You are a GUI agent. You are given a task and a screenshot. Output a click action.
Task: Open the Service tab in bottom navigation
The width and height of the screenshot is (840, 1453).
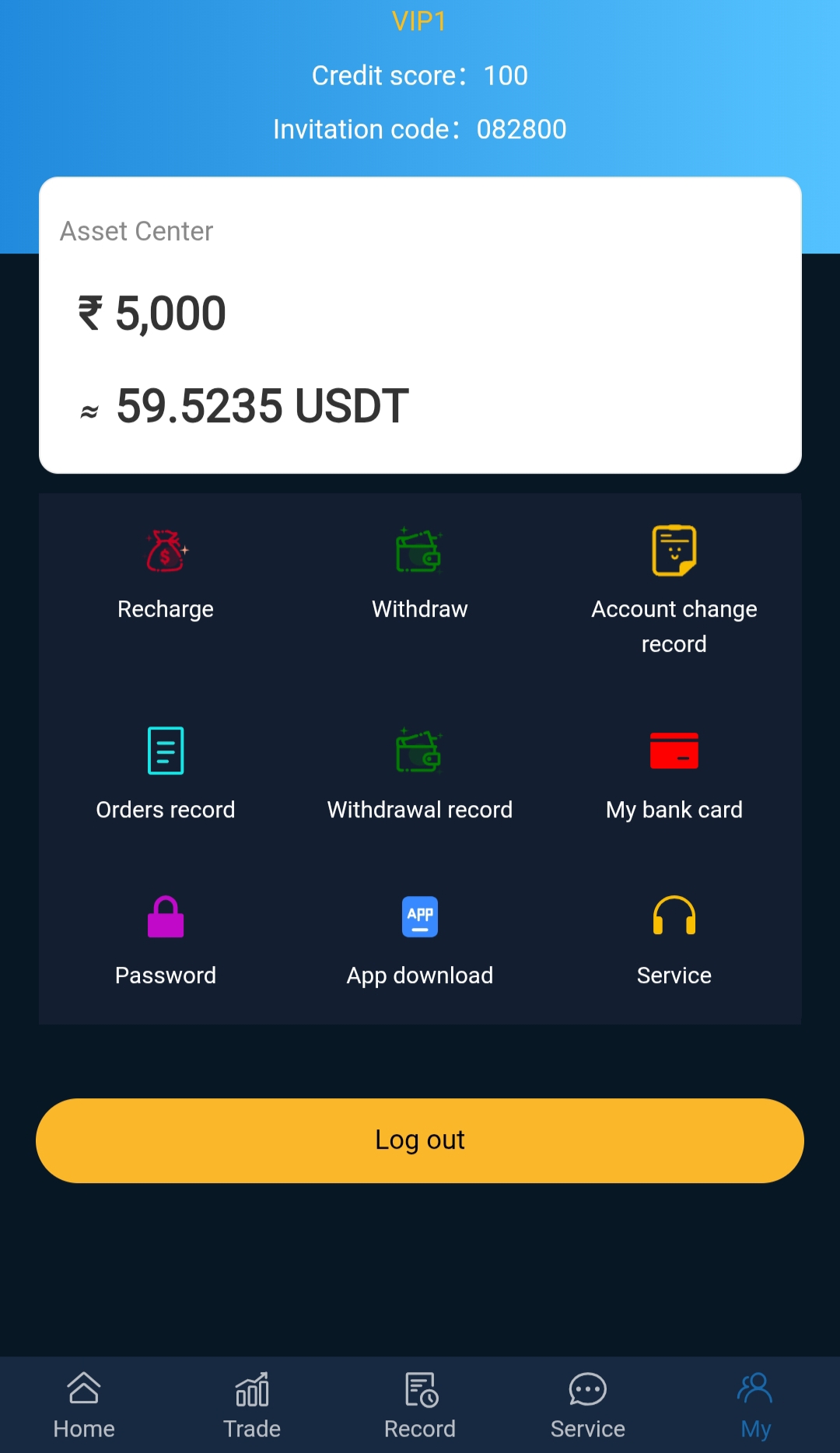[x=588, y=1405]
